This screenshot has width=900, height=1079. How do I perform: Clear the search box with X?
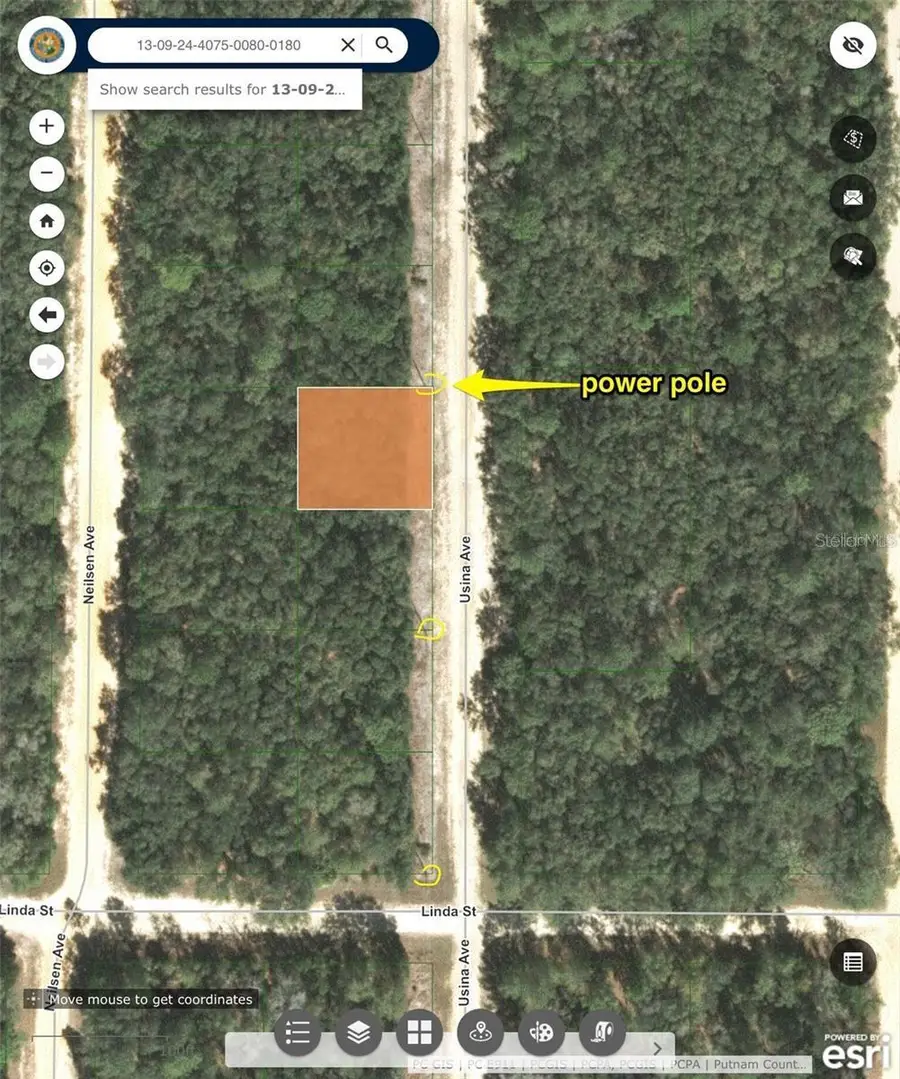tap(348, 45)
